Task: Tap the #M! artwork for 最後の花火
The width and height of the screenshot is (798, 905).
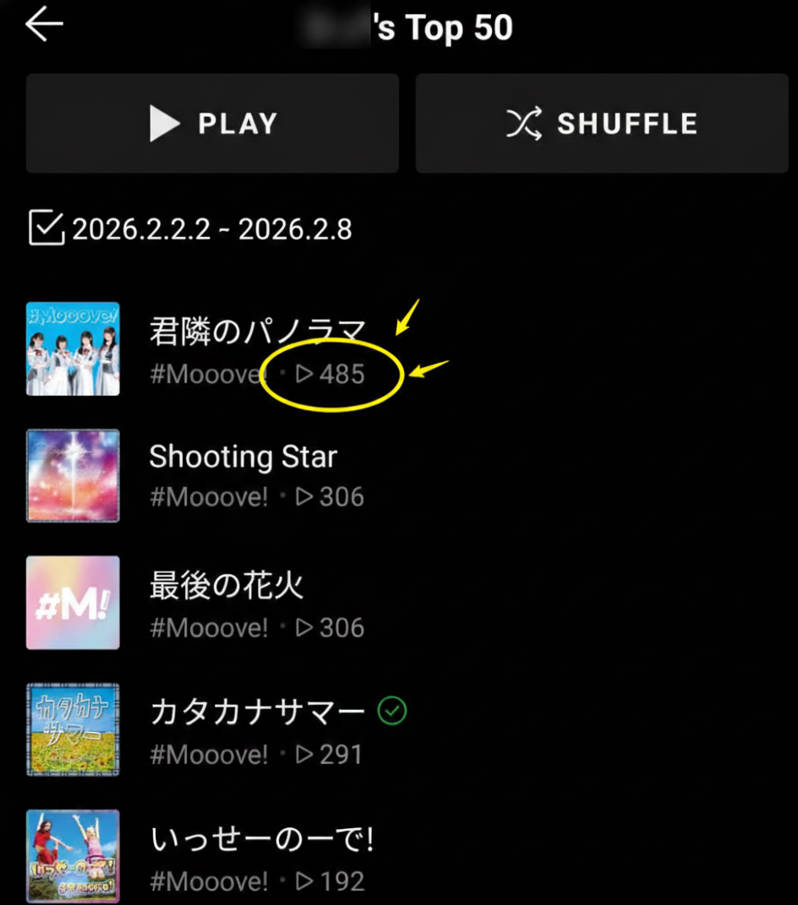Action: (72, 603)
